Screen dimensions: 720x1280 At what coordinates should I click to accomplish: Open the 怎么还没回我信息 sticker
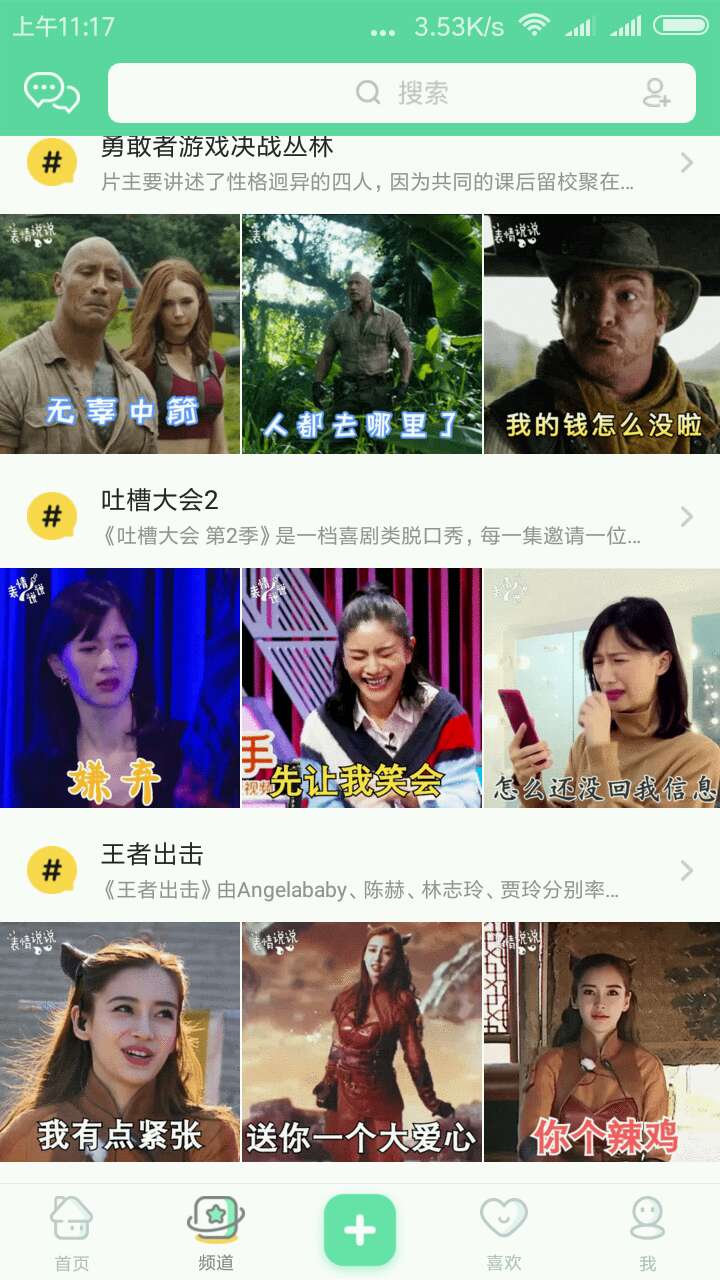(x=602, y=688)
